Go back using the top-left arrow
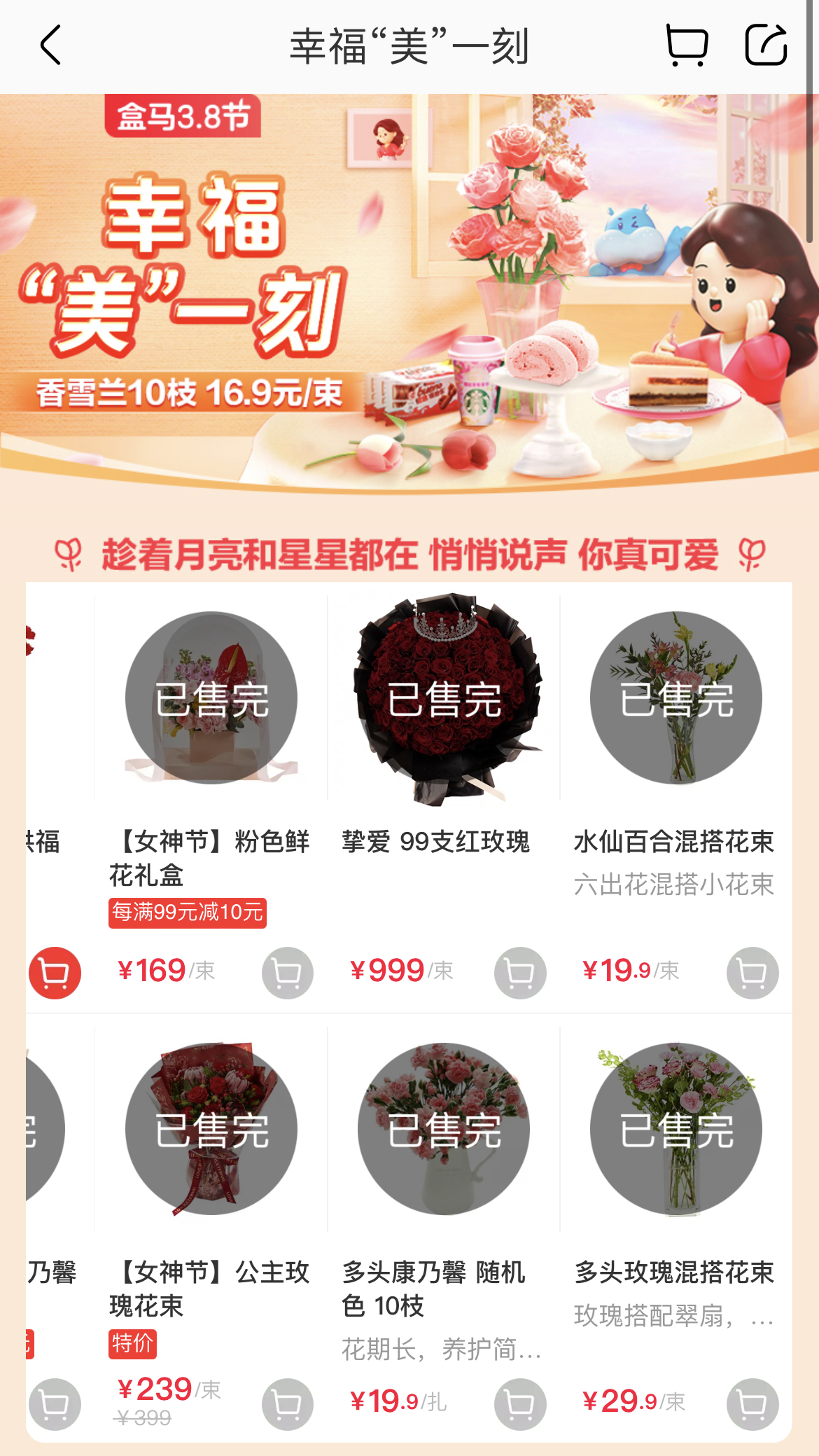Screen dimensions: 819x1456 [50, 46]
